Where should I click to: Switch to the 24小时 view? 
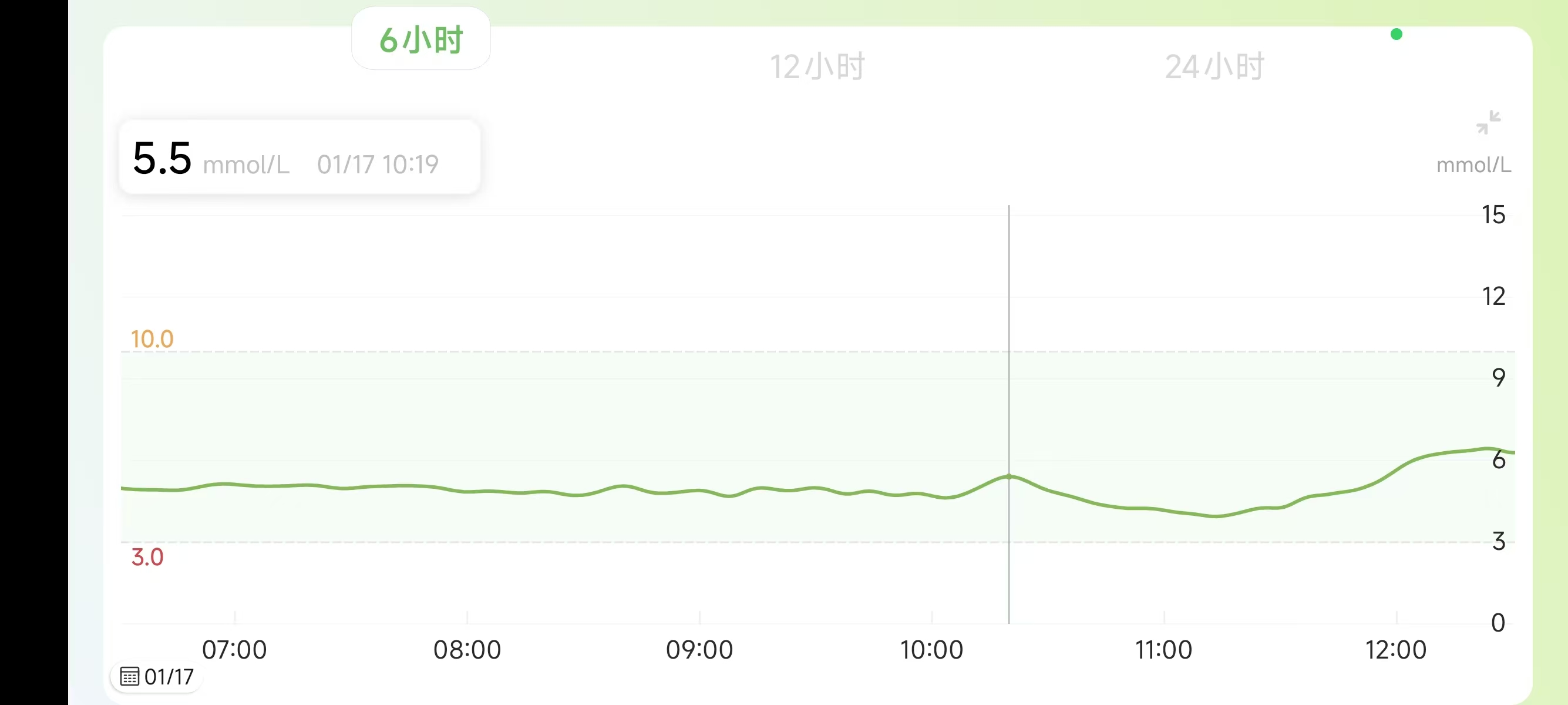(x=1214, y=66)
